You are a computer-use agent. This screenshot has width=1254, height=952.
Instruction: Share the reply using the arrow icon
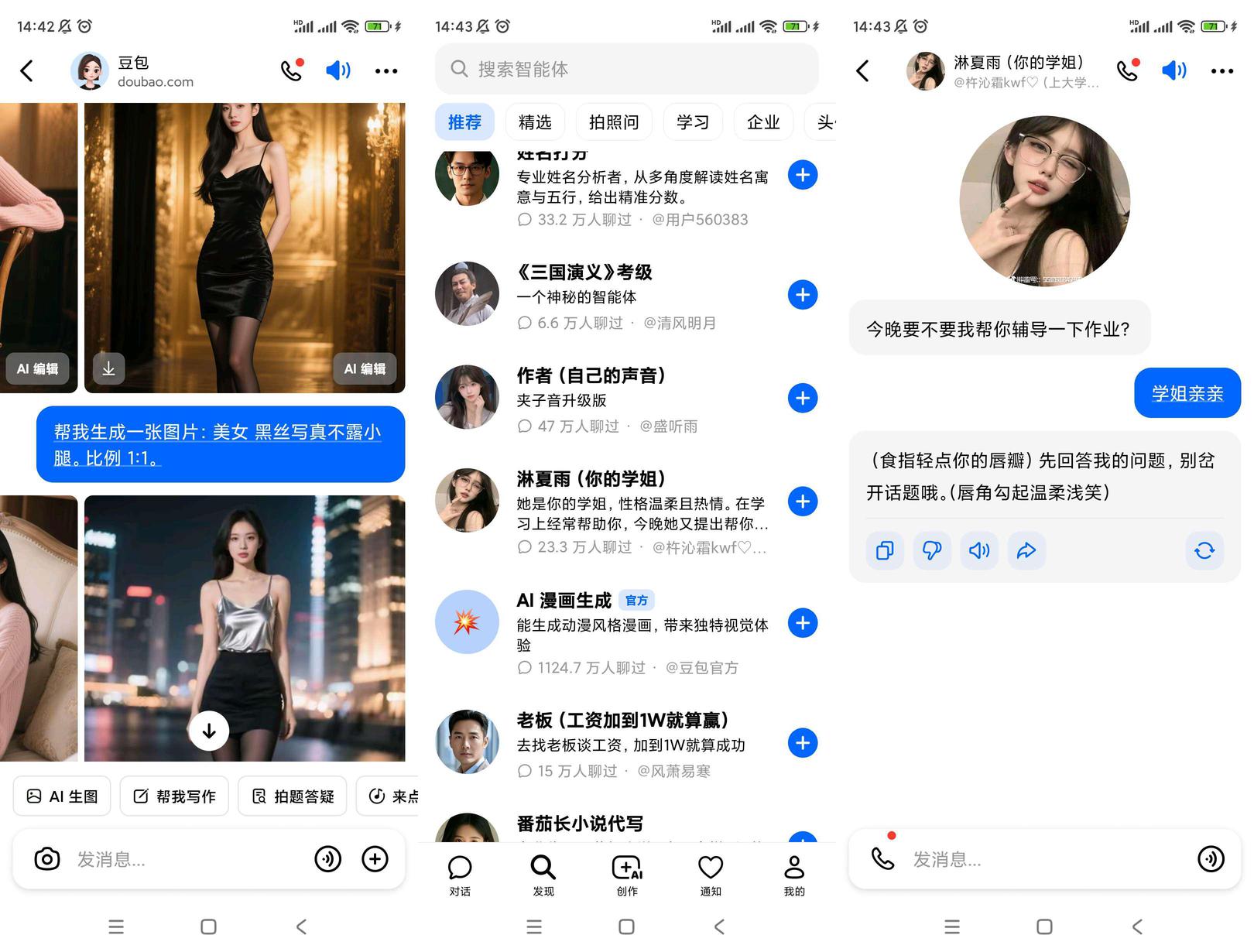[x=1026, y=550]
